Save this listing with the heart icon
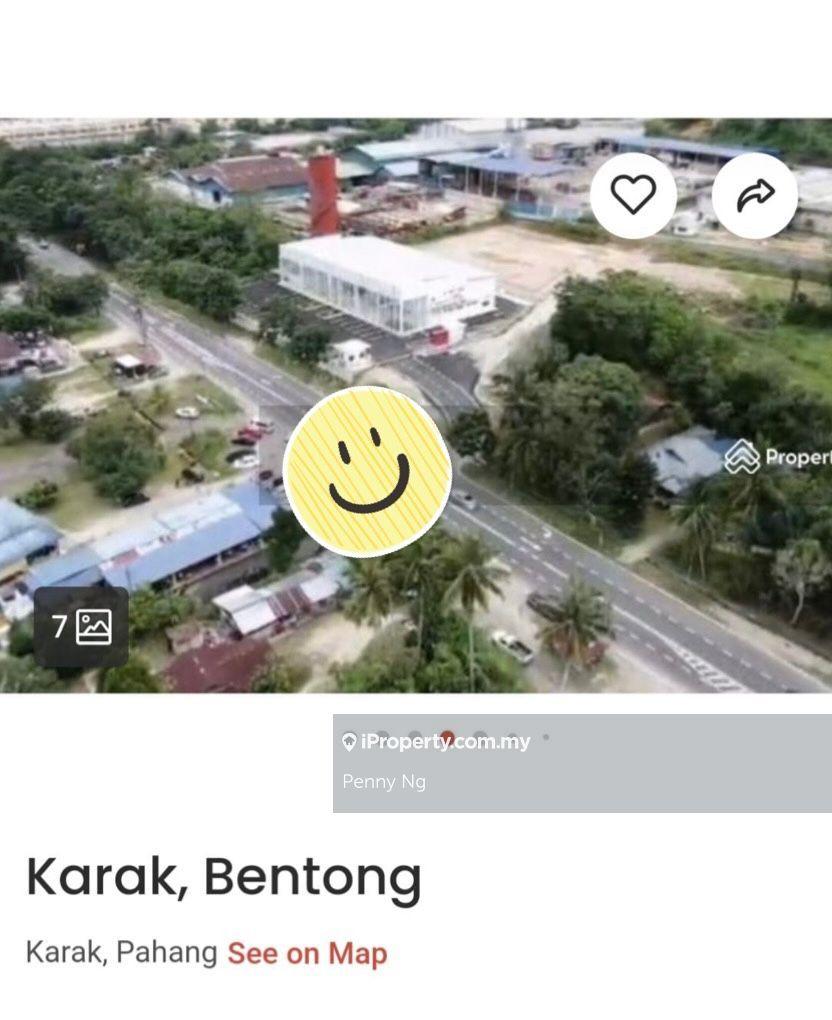This screenshot has height=1020, width=832. coord(633,196)
